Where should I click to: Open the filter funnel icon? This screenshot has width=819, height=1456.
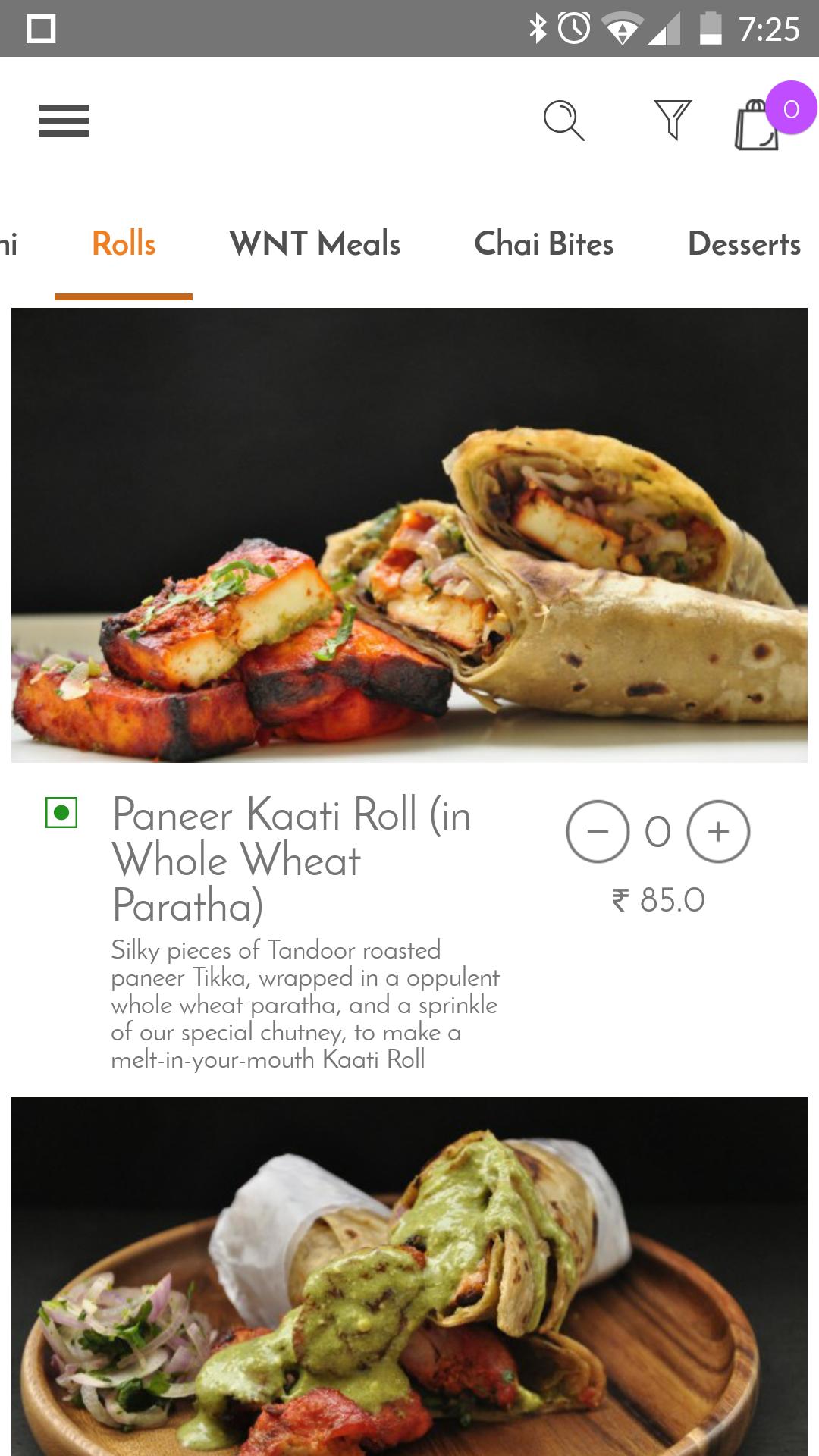pos(672,120)
